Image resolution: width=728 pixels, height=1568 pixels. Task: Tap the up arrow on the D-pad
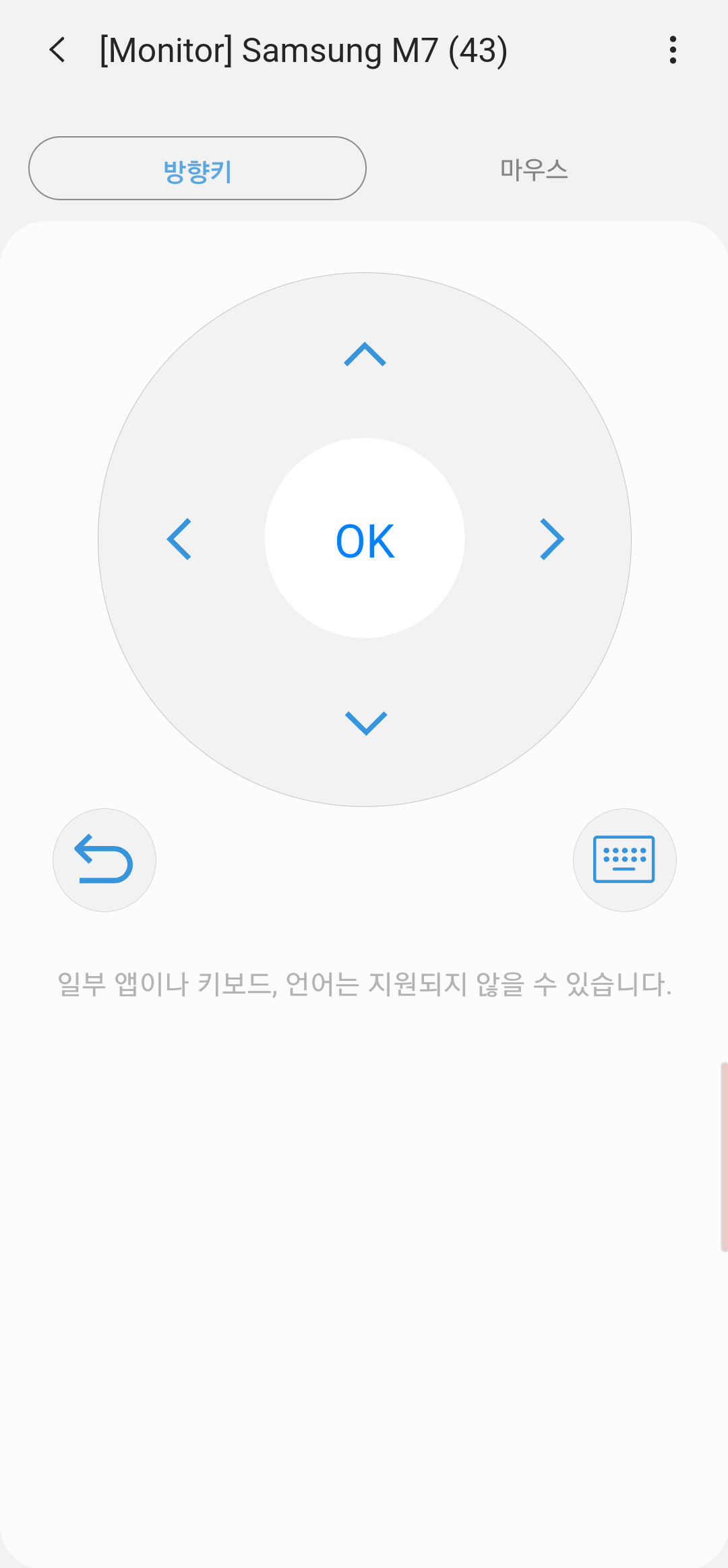coord(365,355)
